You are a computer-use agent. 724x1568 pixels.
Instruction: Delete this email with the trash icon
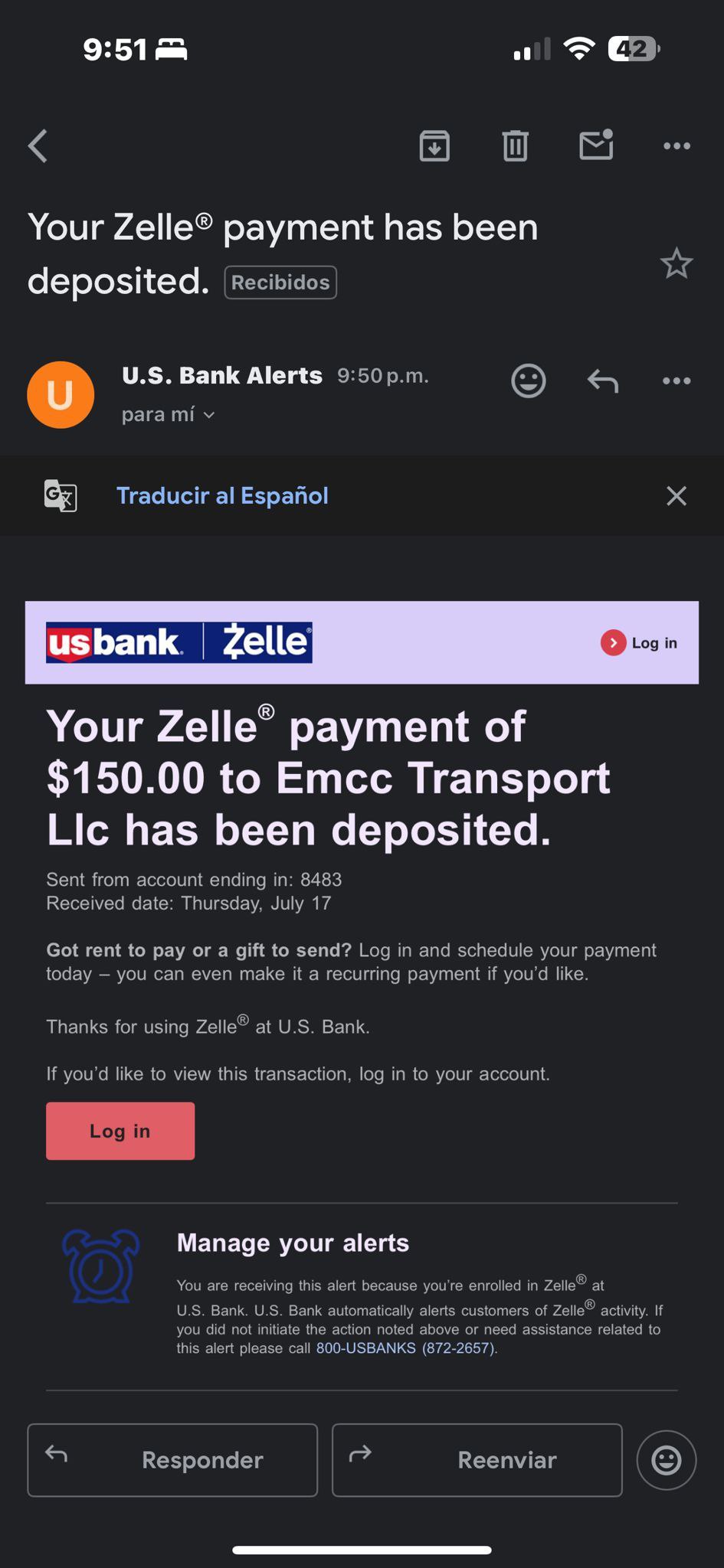(x=515, y=145)
